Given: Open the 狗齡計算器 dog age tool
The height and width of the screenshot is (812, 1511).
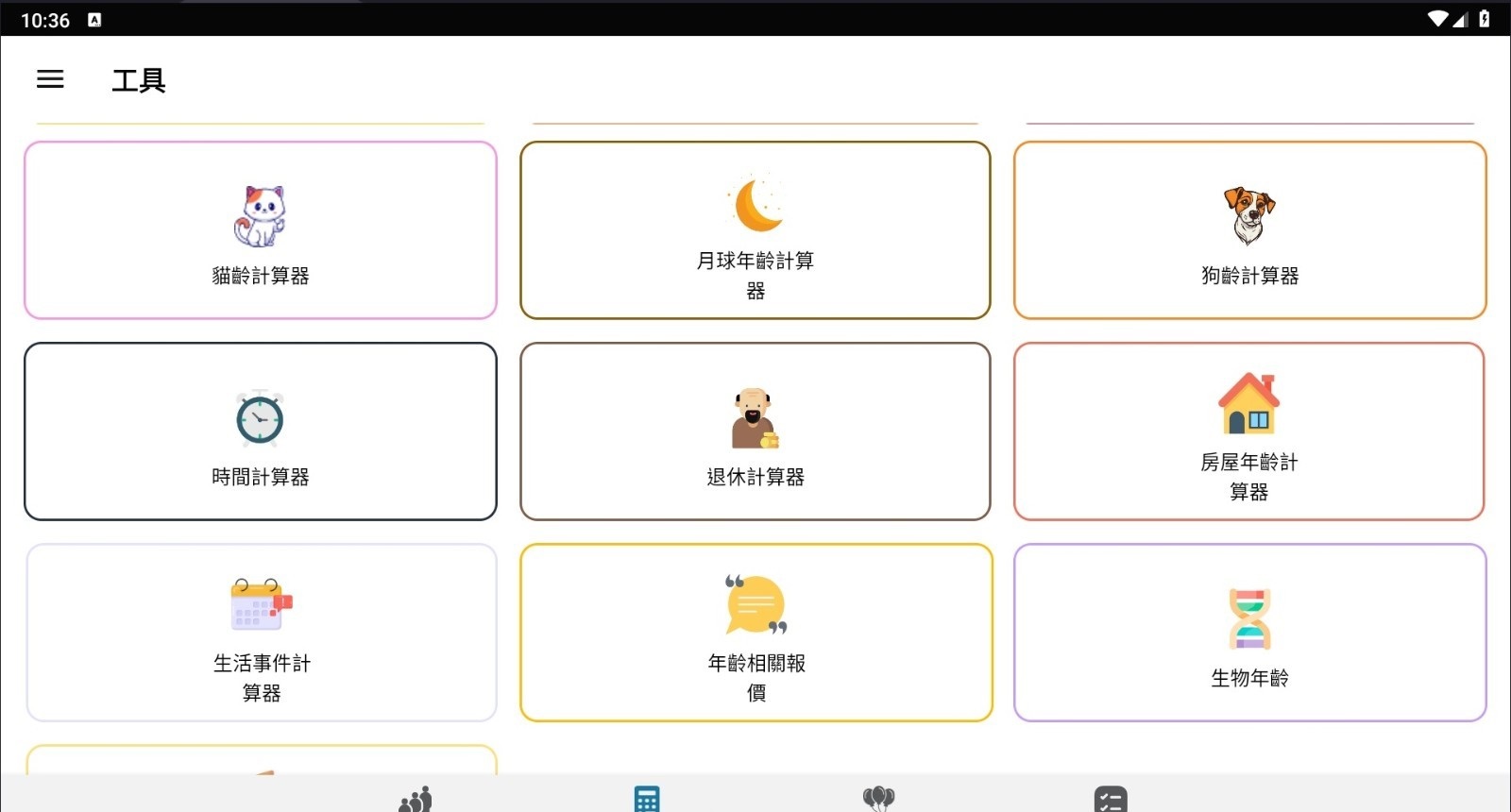Looking at the screenshot, I should (x=1249, y=230).
